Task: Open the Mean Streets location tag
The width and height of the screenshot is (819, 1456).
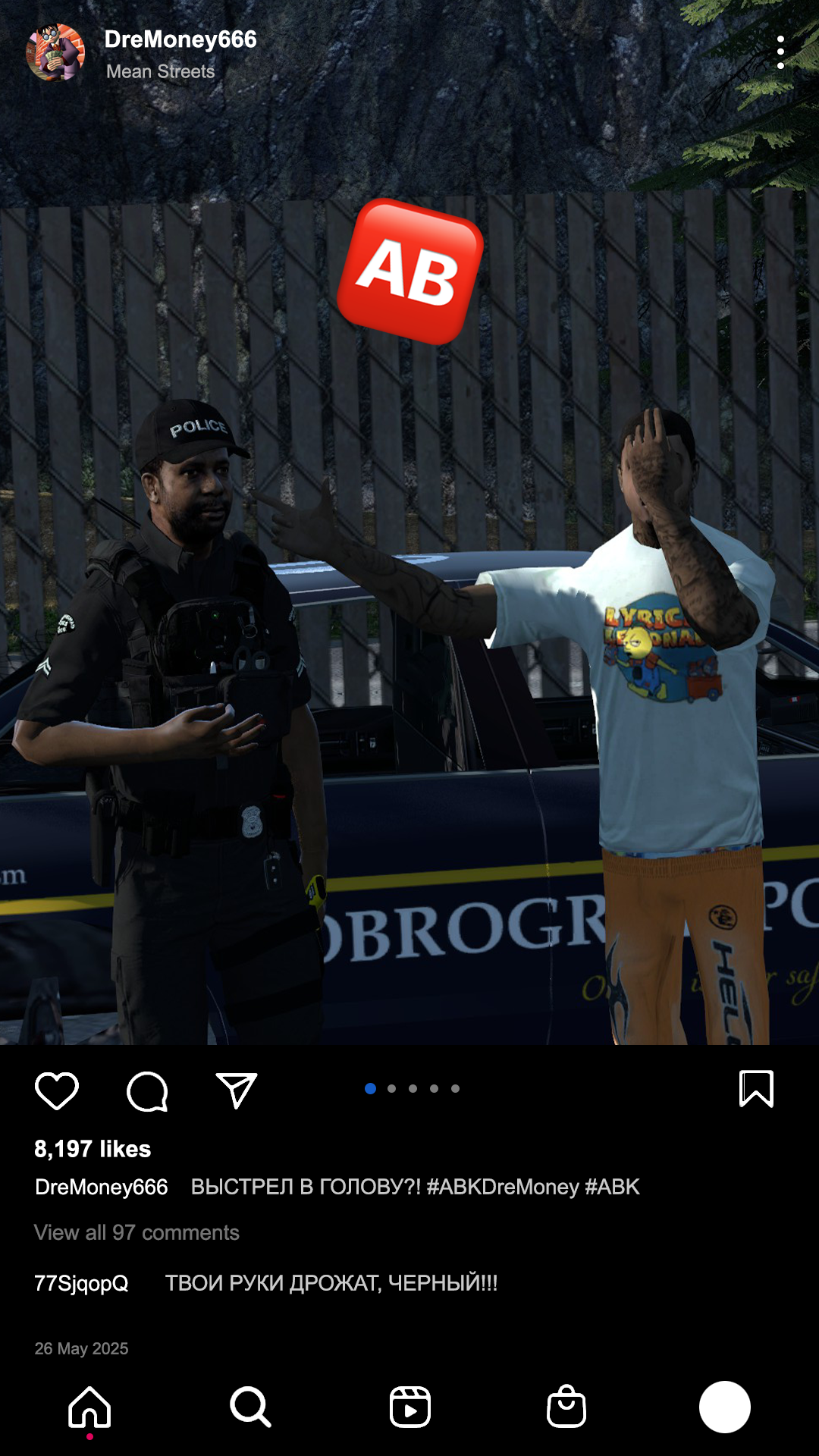Action: click(160, 71)
